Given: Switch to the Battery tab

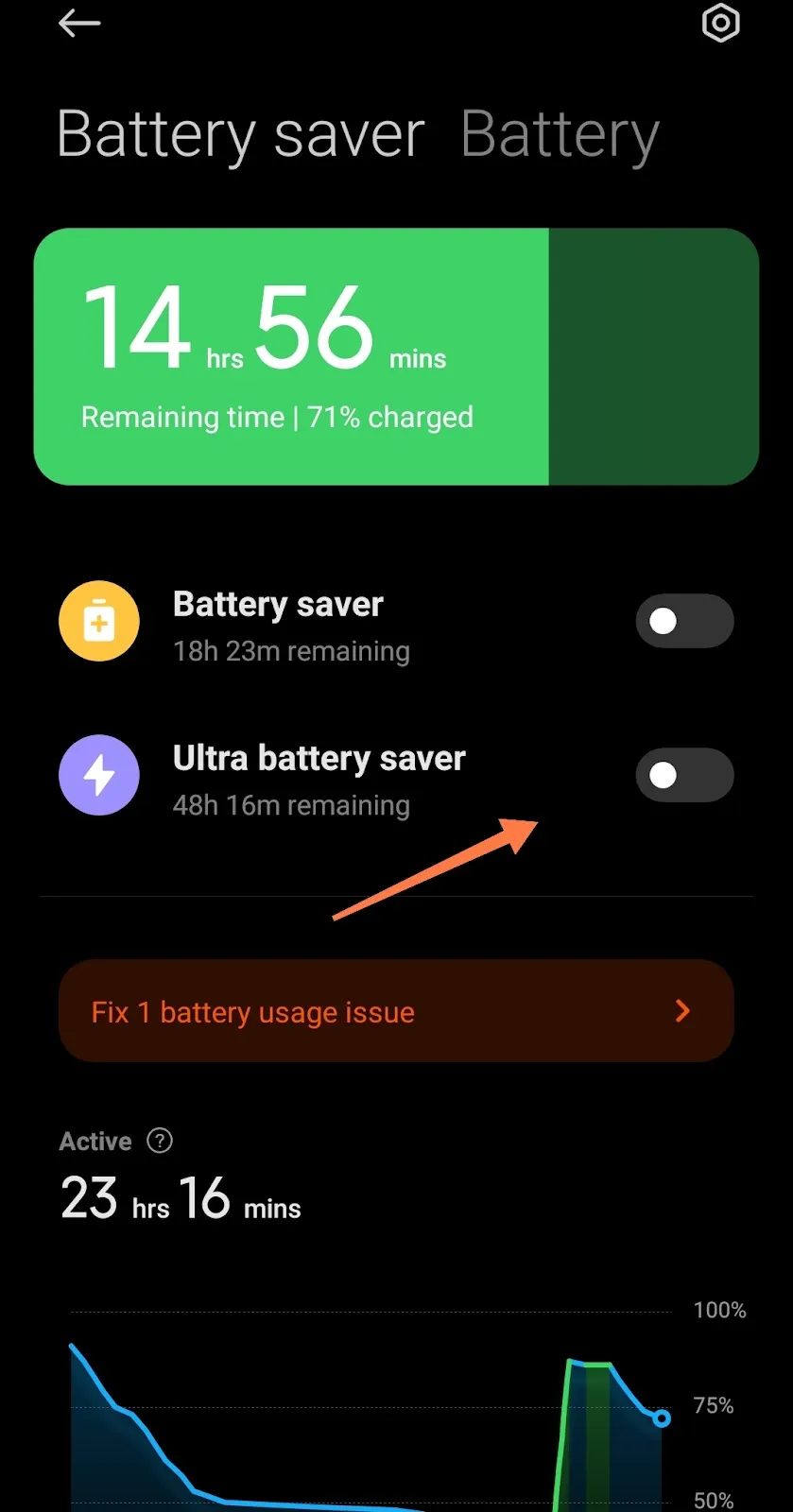Looking at the screenshot, I should [x=560, y=135].
